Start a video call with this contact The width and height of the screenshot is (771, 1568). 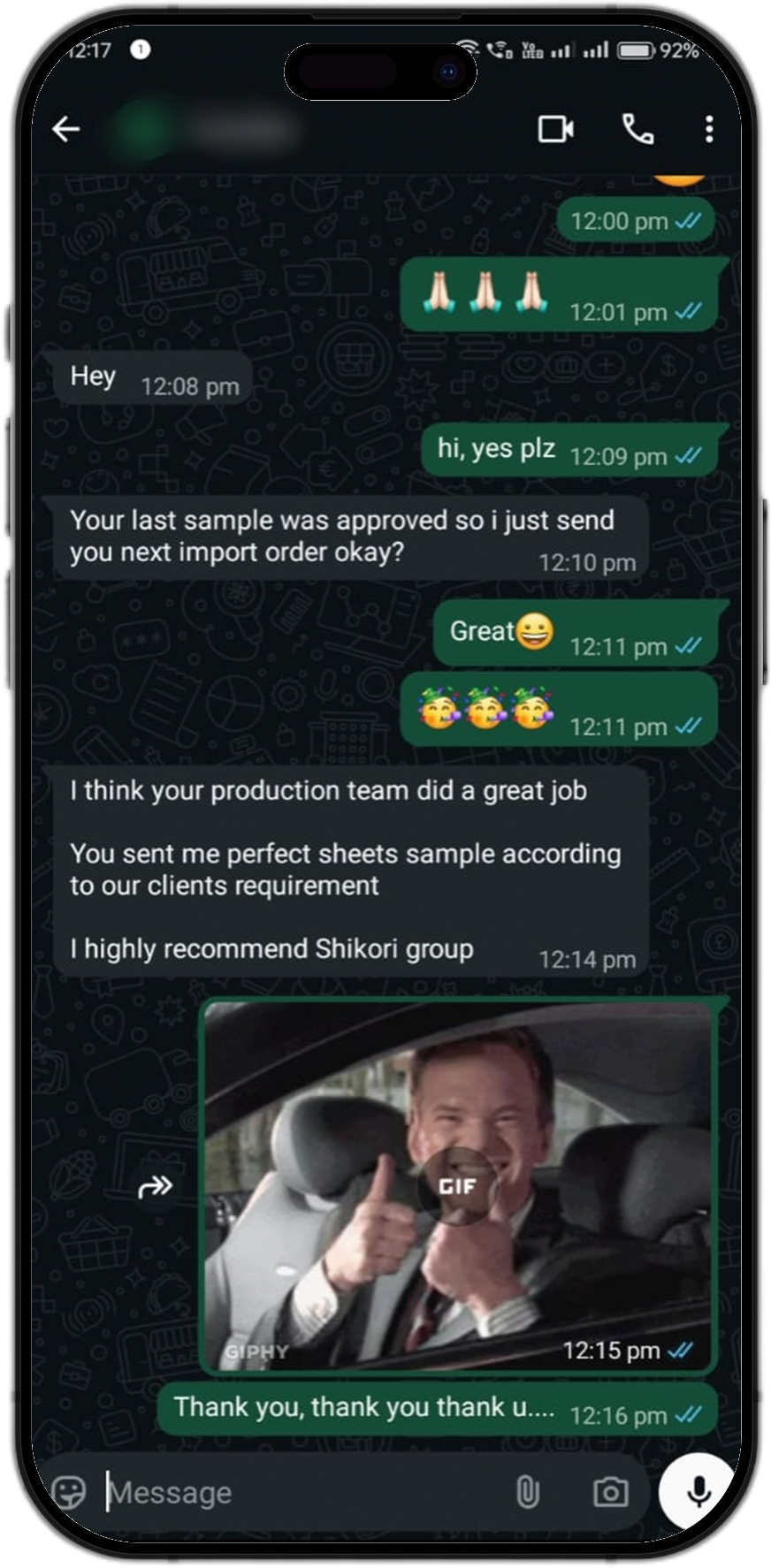555,130
